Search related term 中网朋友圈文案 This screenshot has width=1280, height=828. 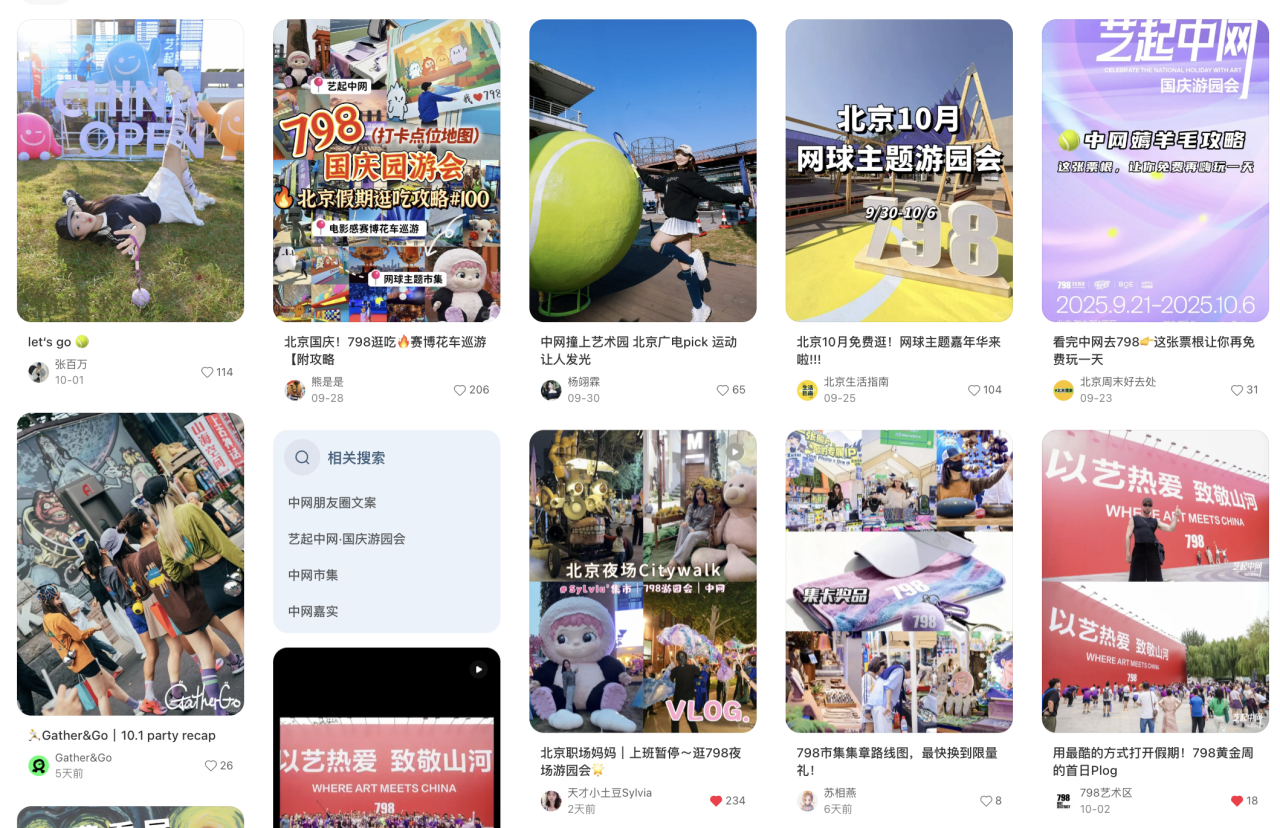pos(332,503)
